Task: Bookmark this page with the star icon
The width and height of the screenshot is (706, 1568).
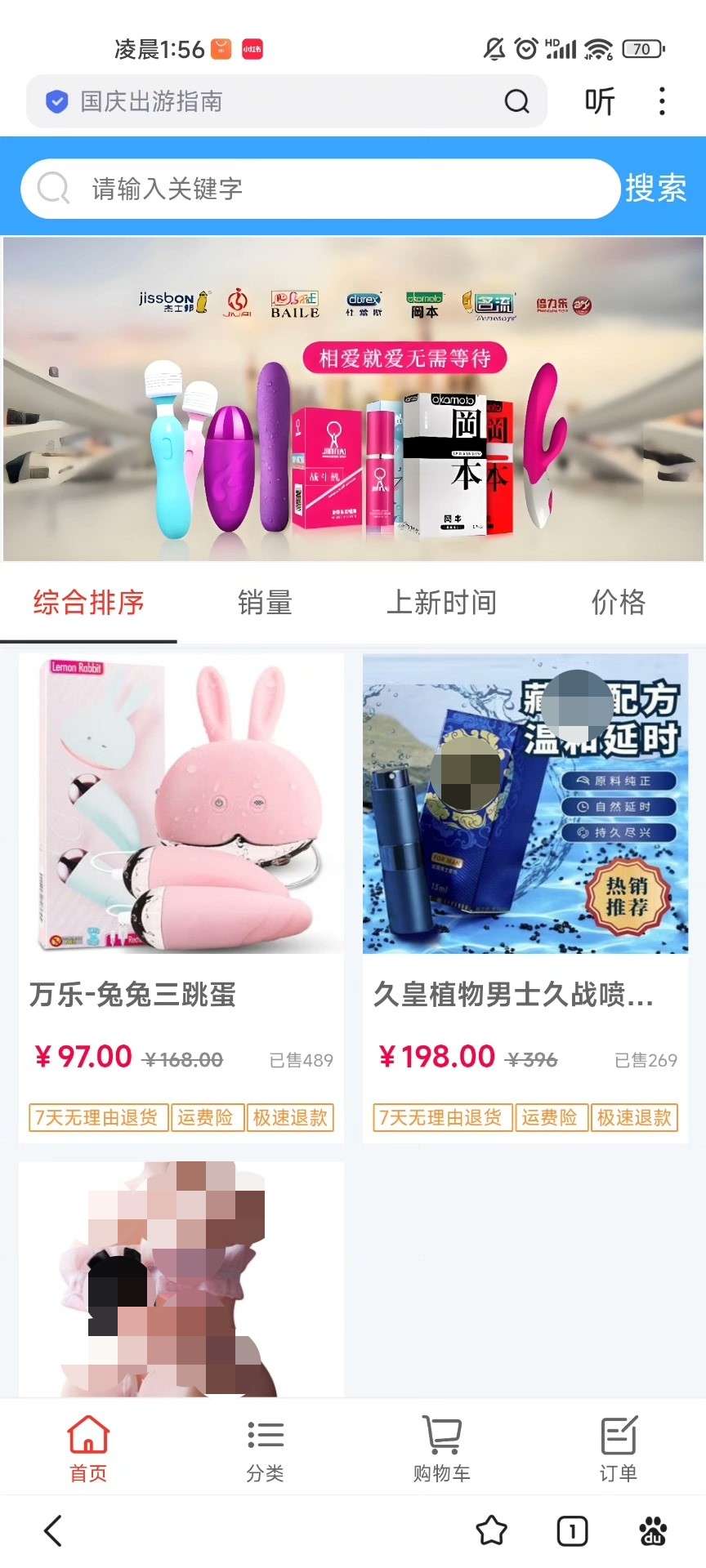Action: (491, 1531)
